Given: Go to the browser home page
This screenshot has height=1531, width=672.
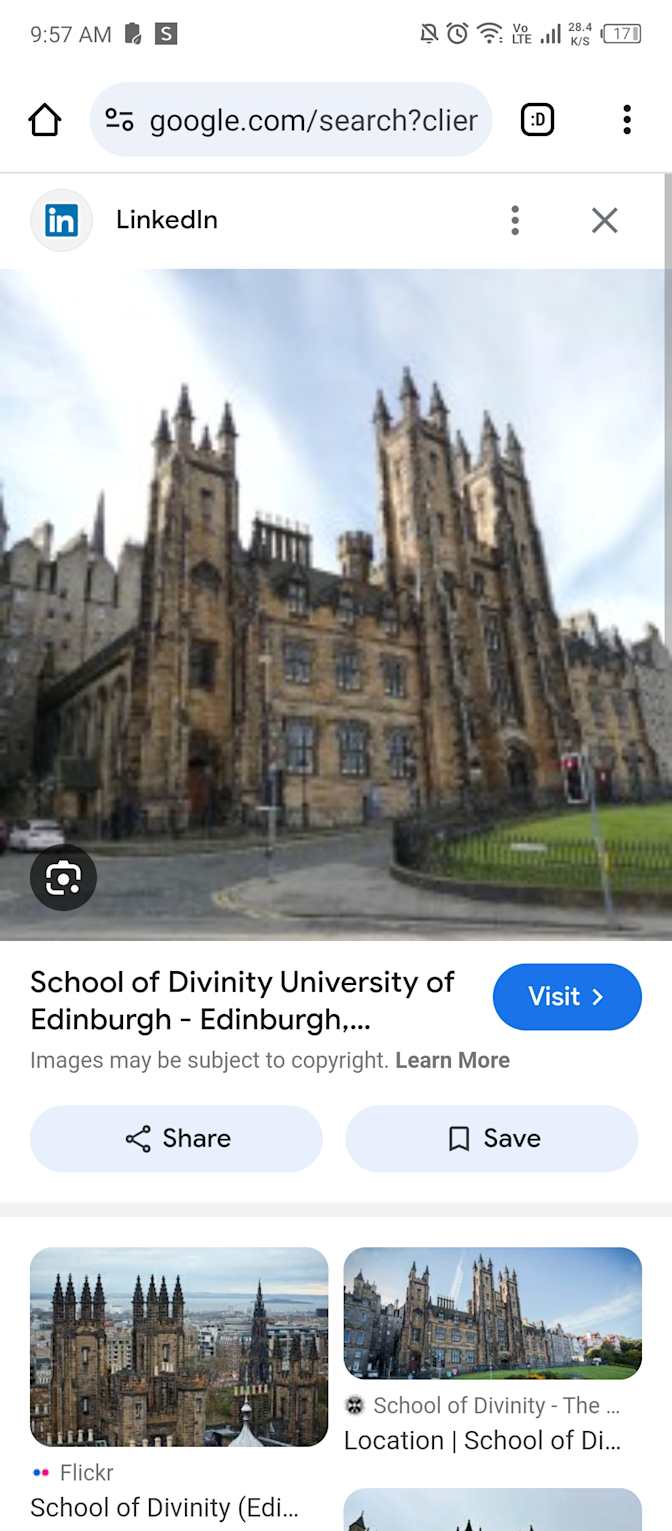Looking at the screenshot, I should click(x=45, y=121).
